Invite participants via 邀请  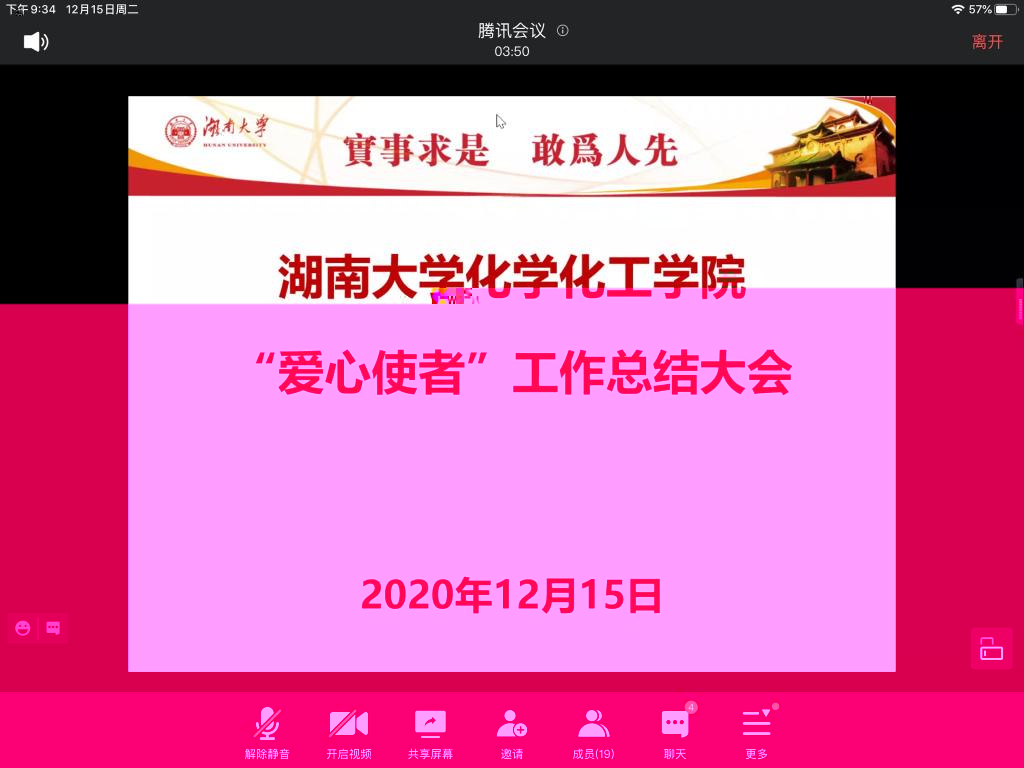(x=512, y=733)
